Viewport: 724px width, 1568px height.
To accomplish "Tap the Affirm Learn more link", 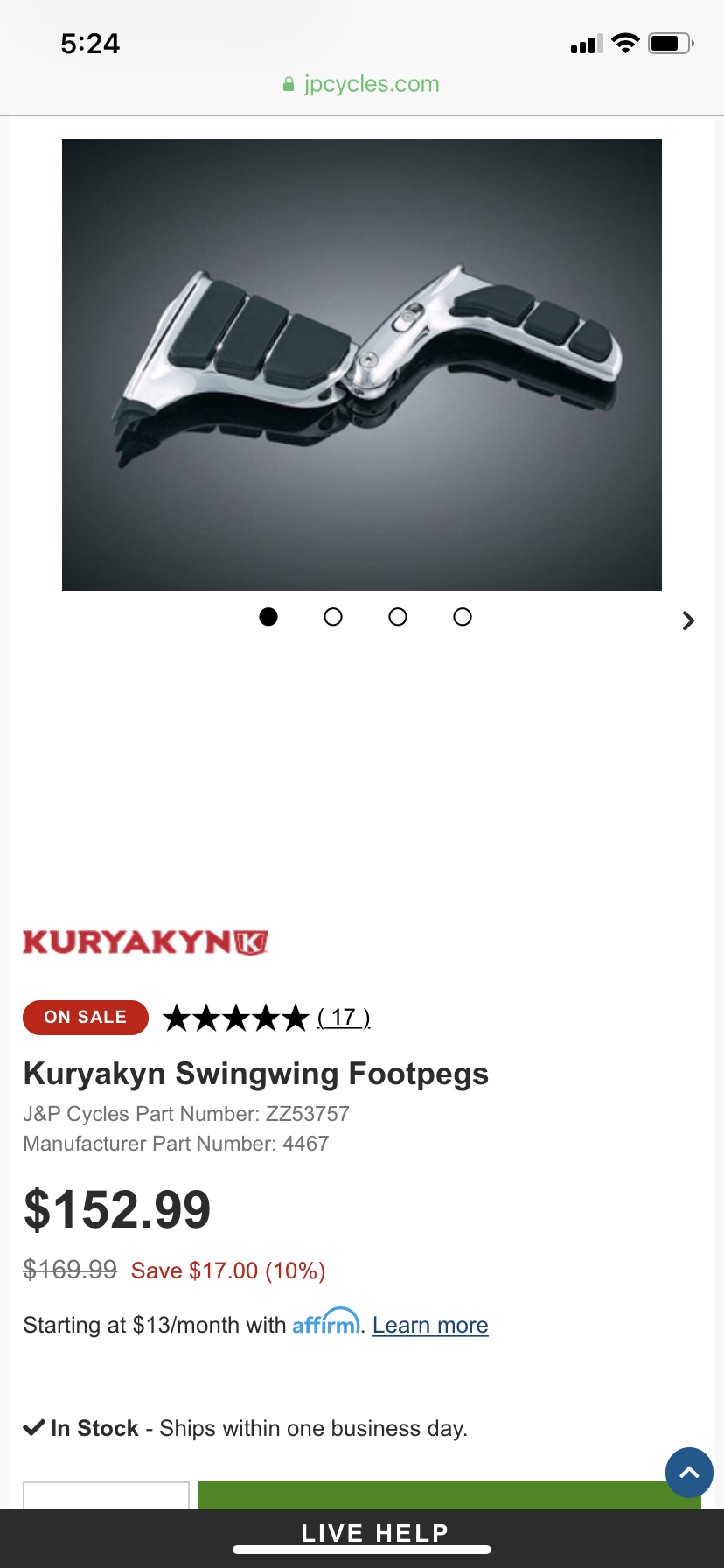I will point(430,1326).
